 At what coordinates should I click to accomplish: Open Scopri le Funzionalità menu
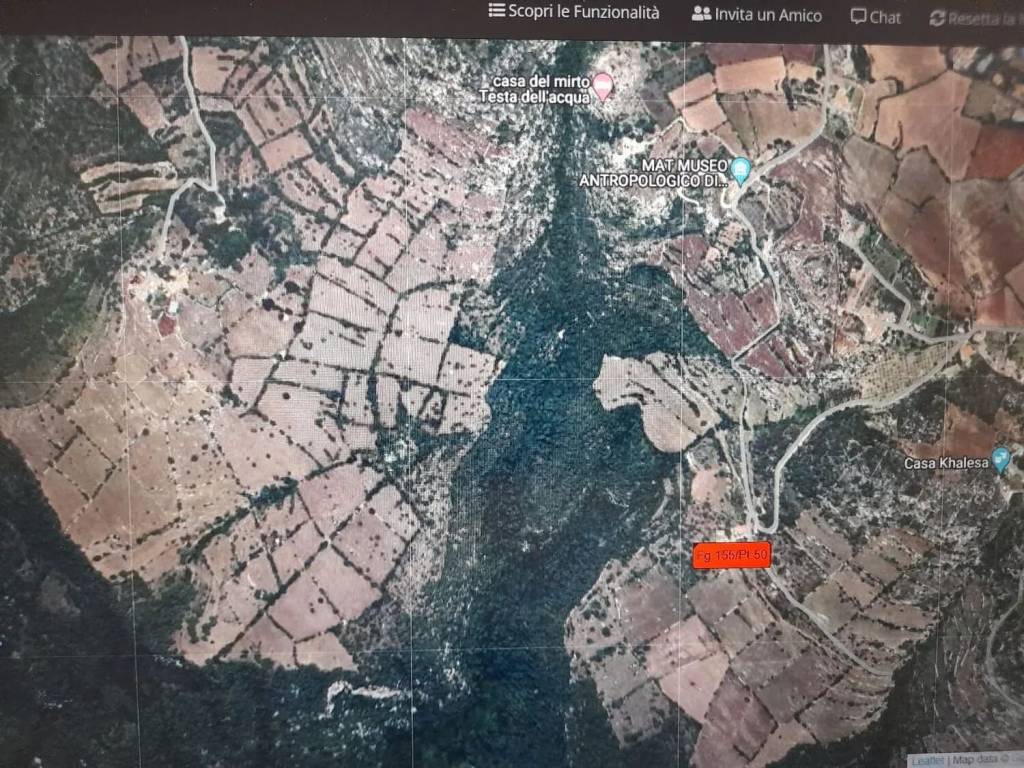[574, 13]
